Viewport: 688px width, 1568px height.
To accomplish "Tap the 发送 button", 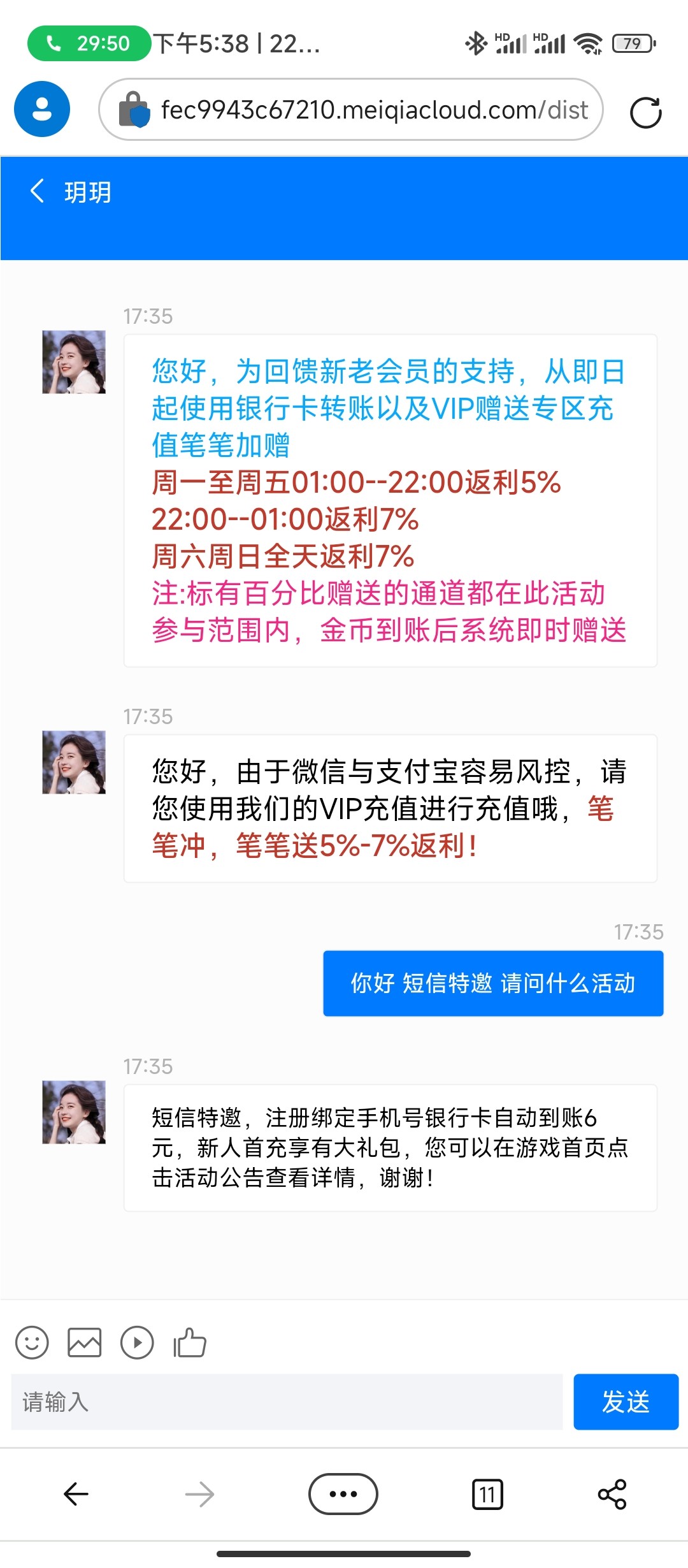I will pos(626,1402).
